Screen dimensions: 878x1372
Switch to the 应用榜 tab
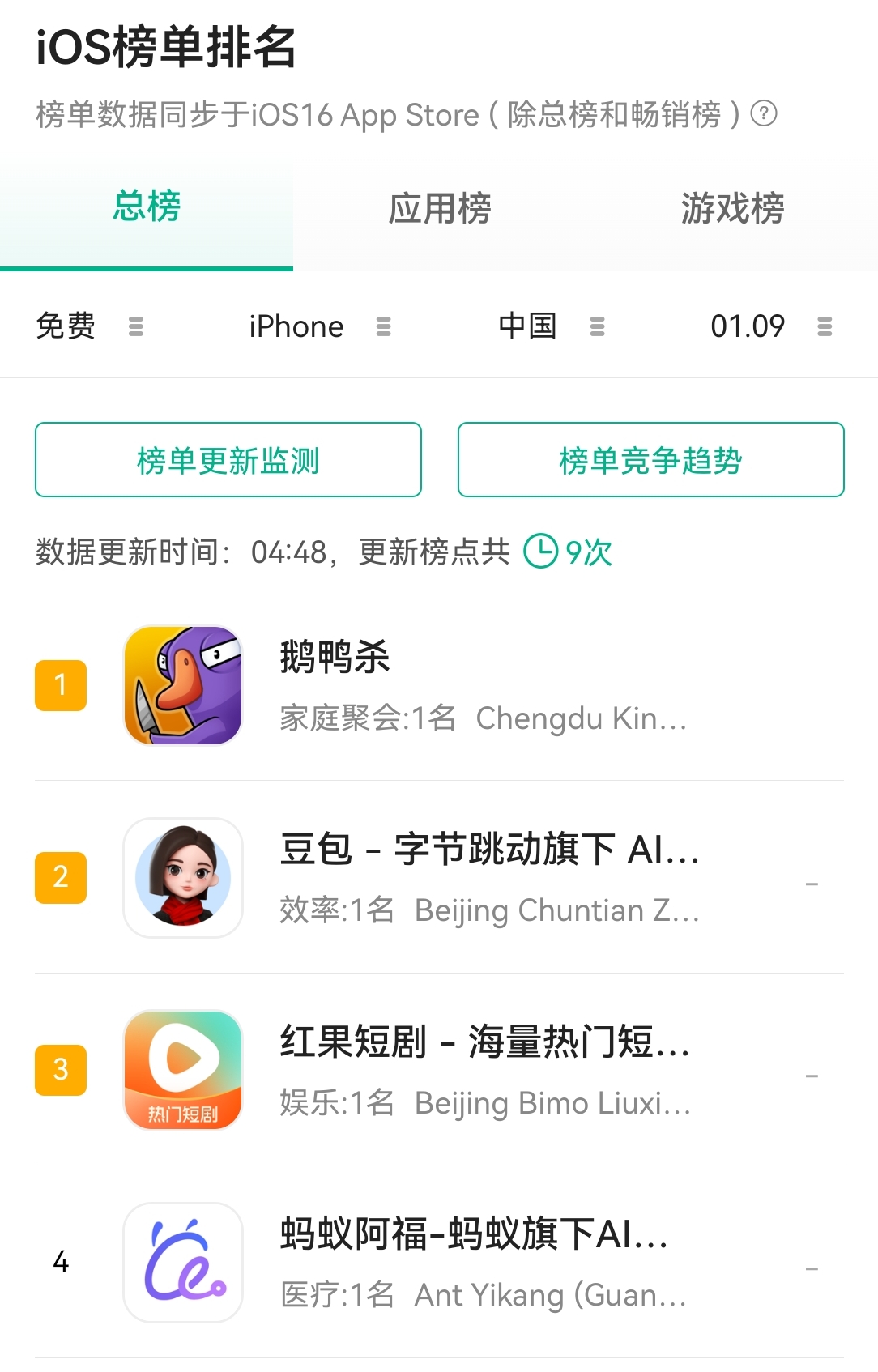[439, 209]
